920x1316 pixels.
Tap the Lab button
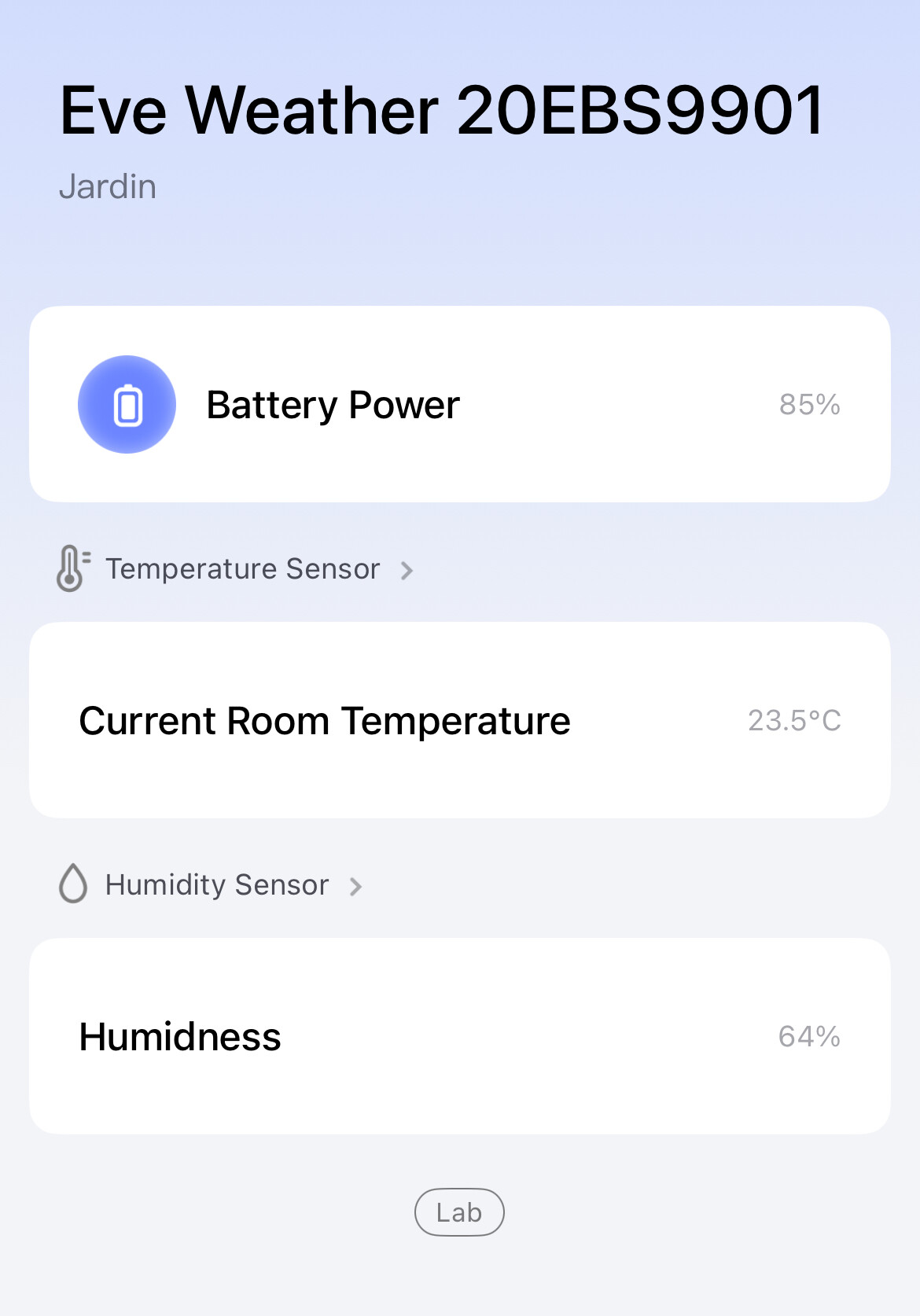click(x=459, y=1212)
